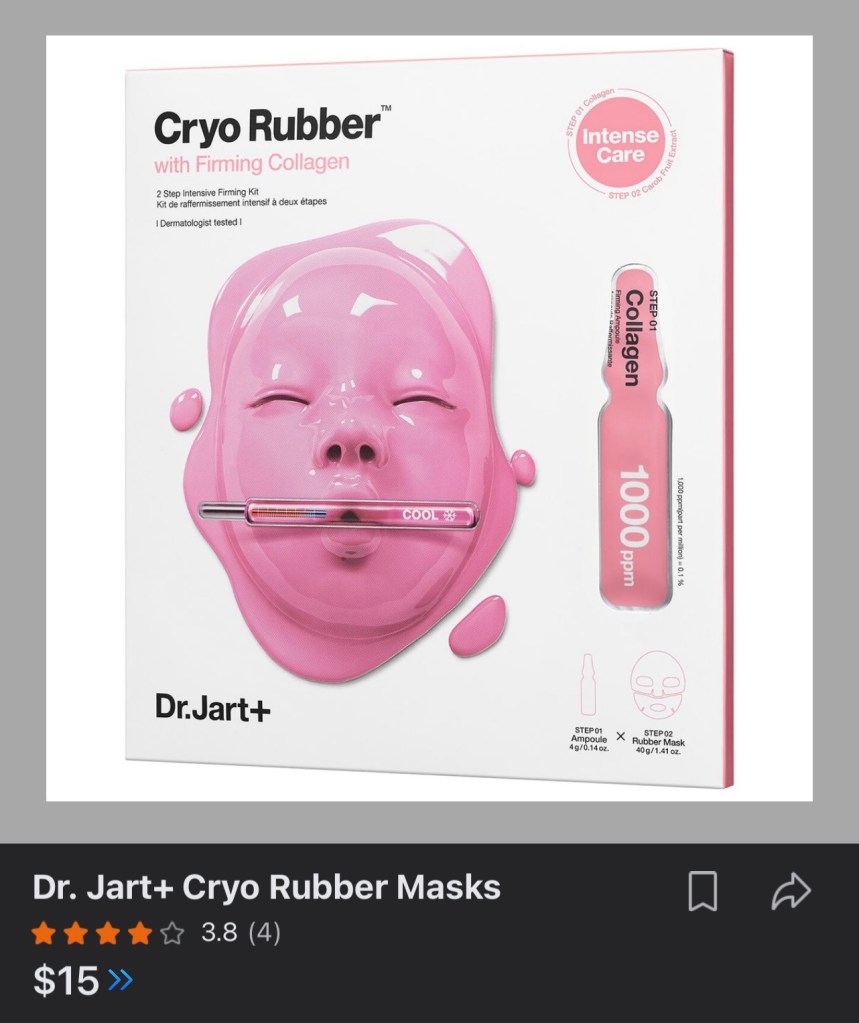The width and height of the screenshot is (859, 1023).
Task: Open the $15 price link
Action: pos(82,981)
